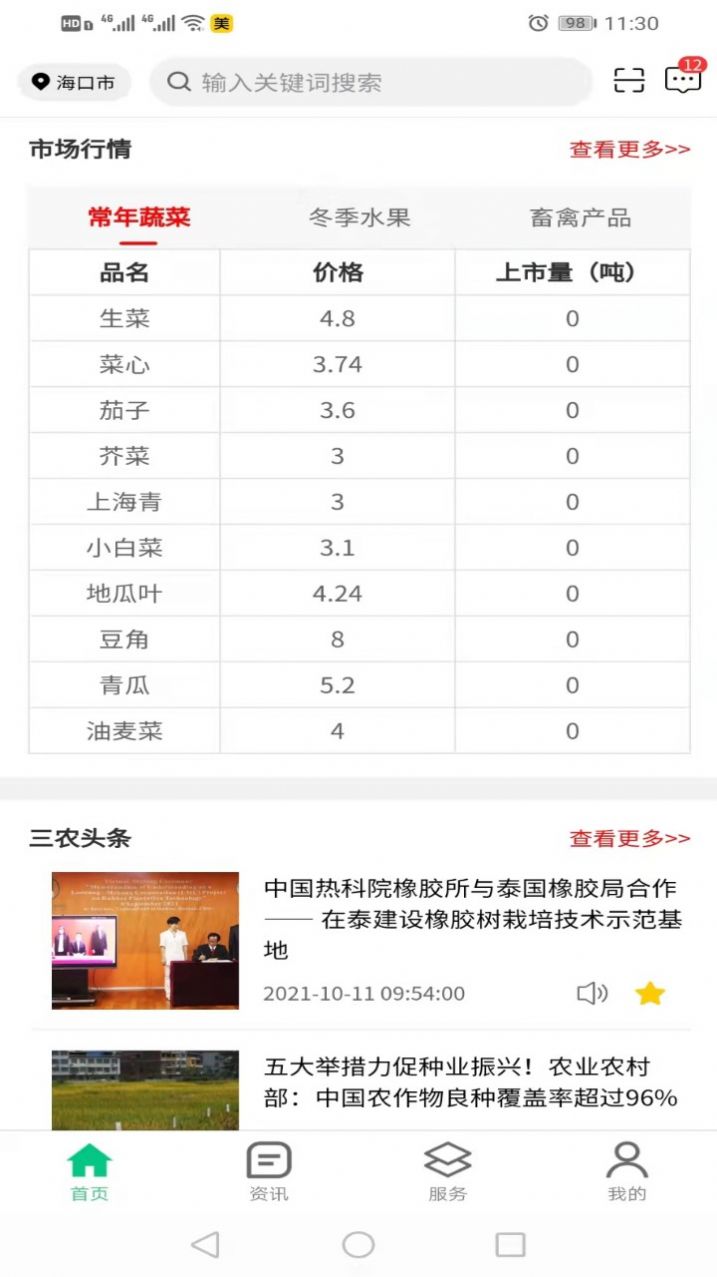Play audio for the 橡胶所 article
The image size is (717, 1277).
pyautogui.click(x=592, y=993)
